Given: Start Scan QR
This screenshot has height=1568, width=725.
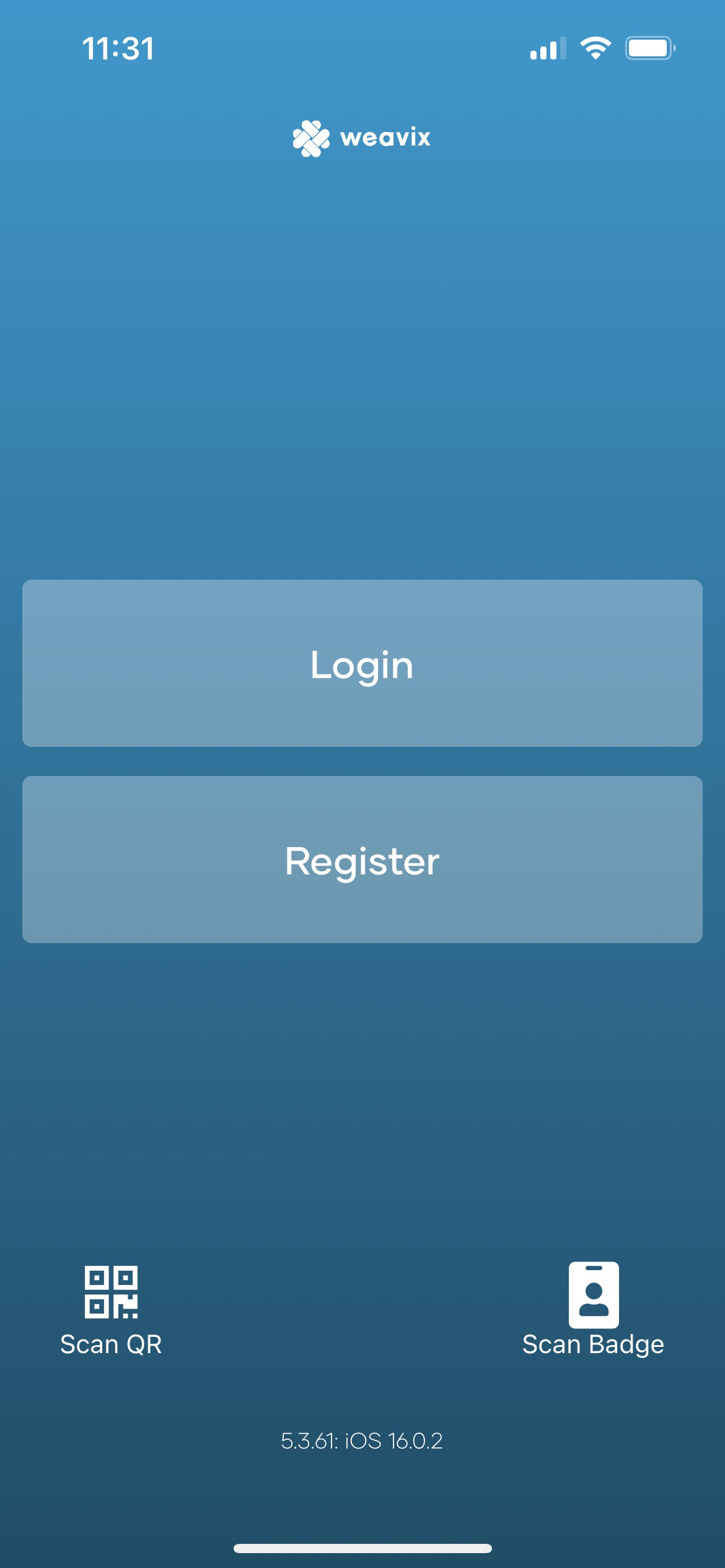Looking at the screenshot, I should (111, 1309).
